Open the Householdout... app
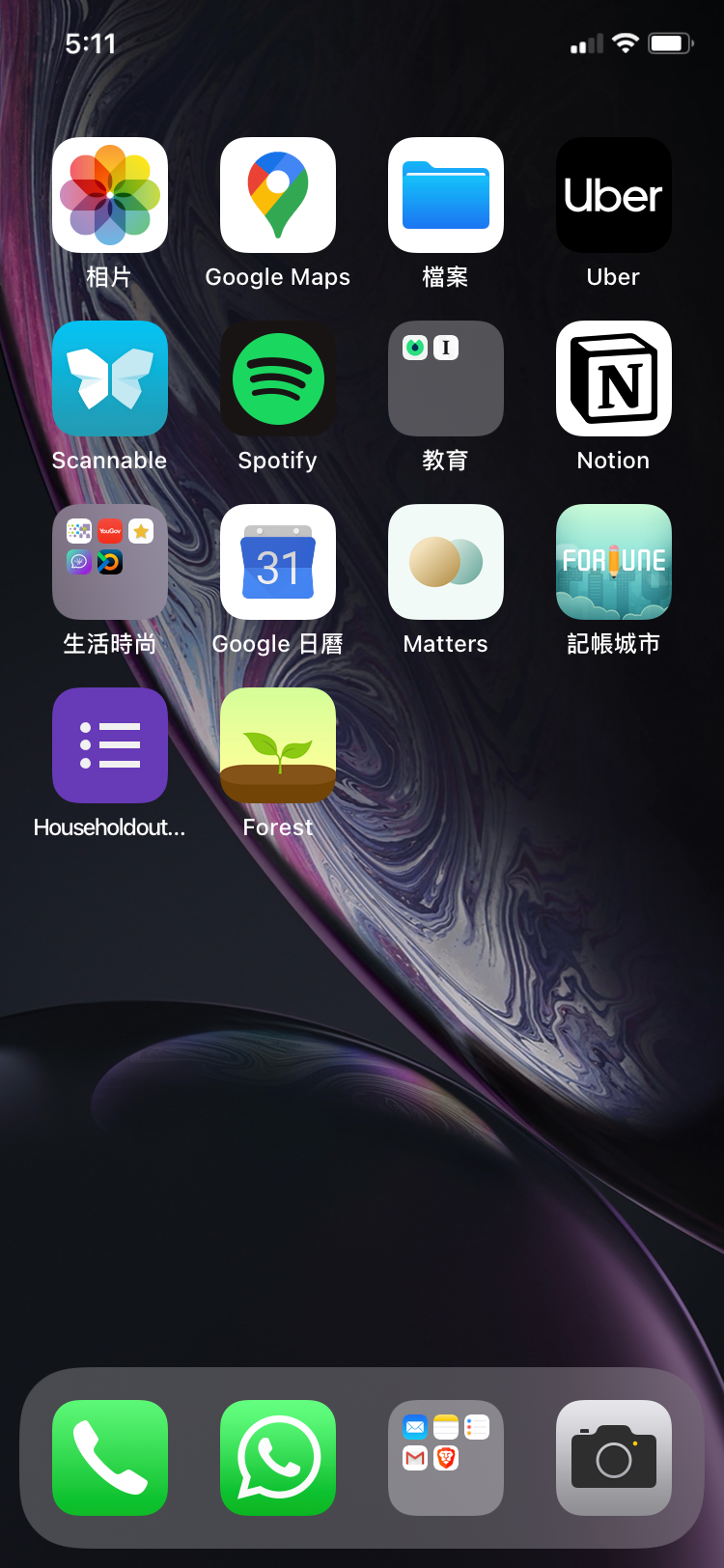 (x=110, y=745)
